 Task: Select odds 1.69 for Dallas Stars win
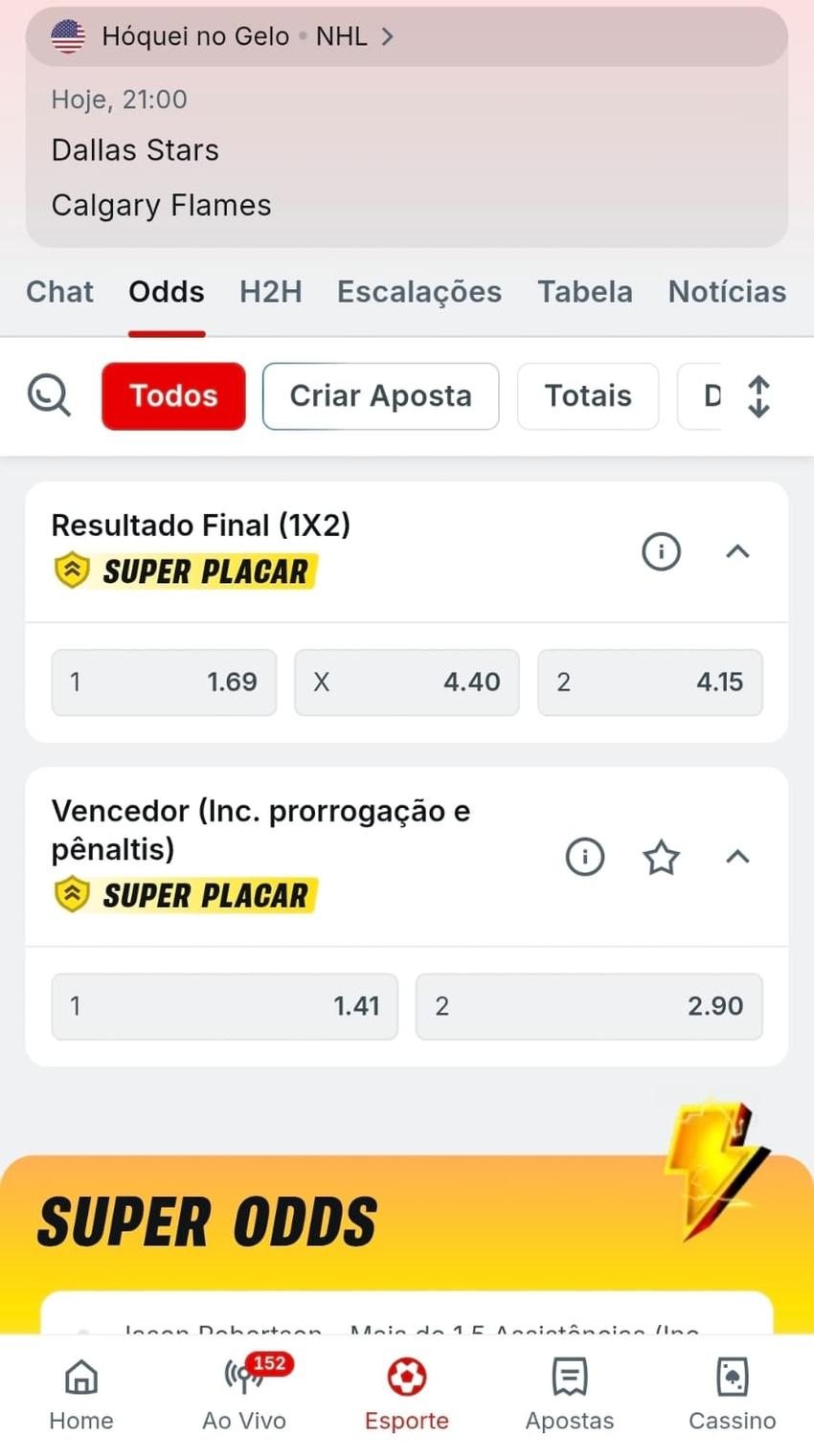click(x=163, y=682)
